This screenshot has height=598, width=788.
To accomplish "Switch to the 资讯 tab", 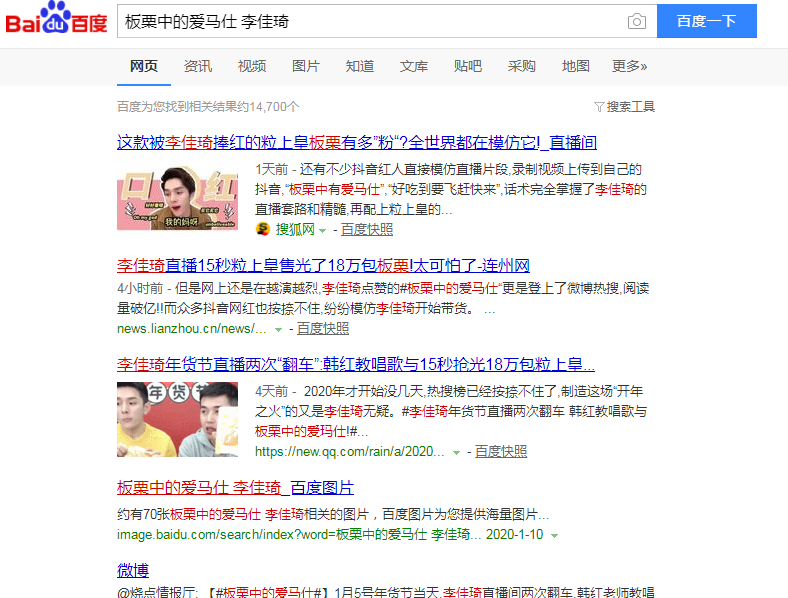I will [198, 66].
